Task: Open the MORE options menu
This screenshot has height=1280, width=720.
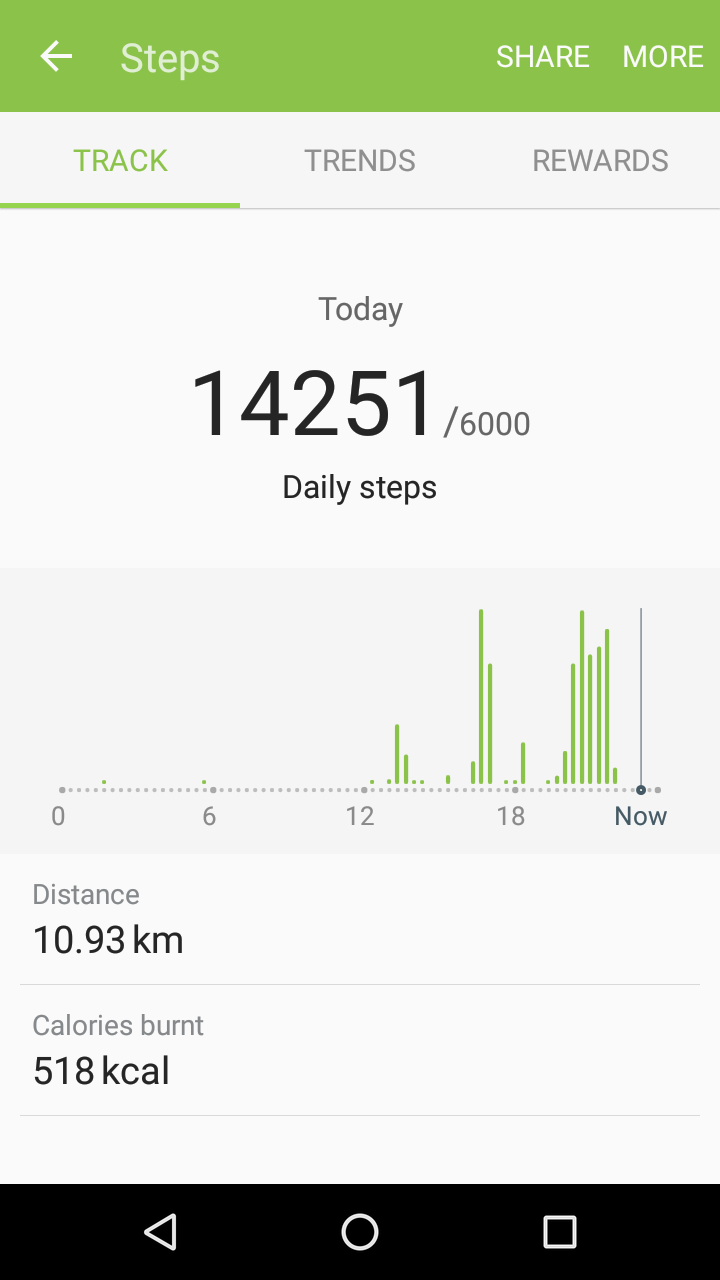Action: point(663,57)
